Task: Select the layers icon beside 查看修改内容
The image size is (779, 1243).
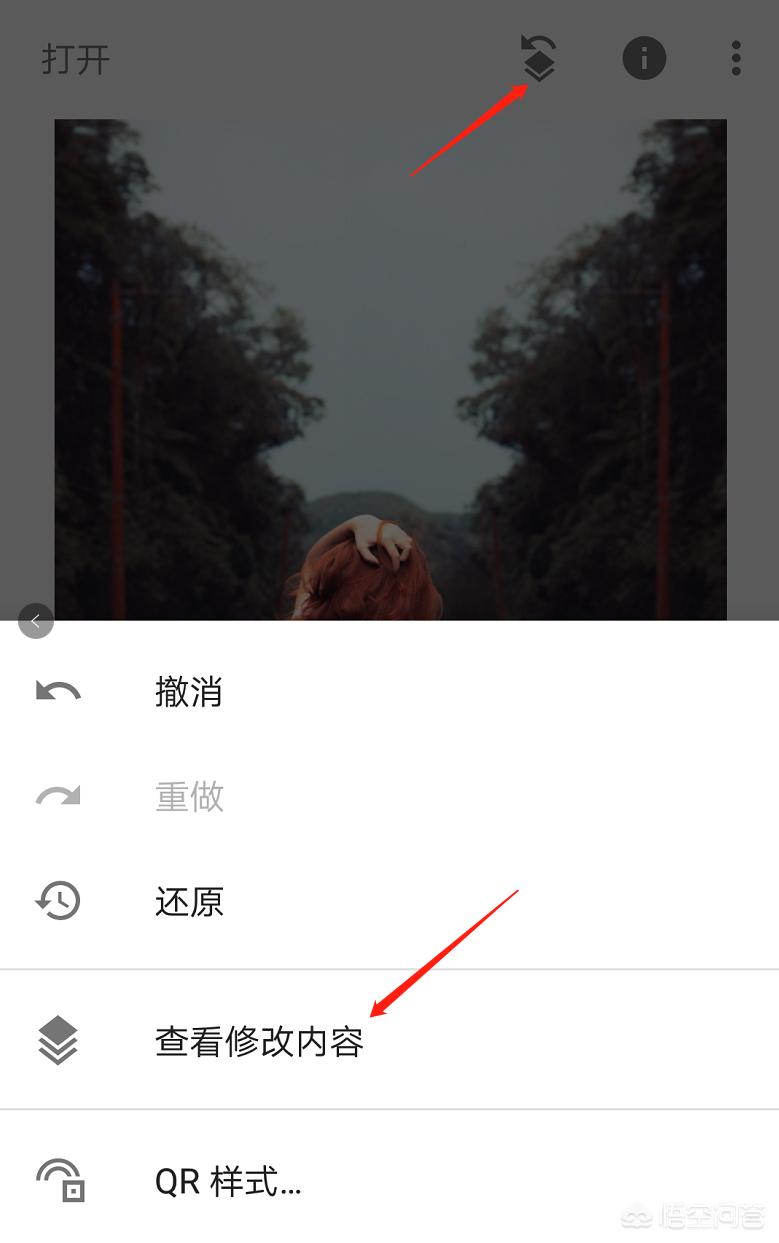Action: pyautogui.click(x=58, y=1040)
